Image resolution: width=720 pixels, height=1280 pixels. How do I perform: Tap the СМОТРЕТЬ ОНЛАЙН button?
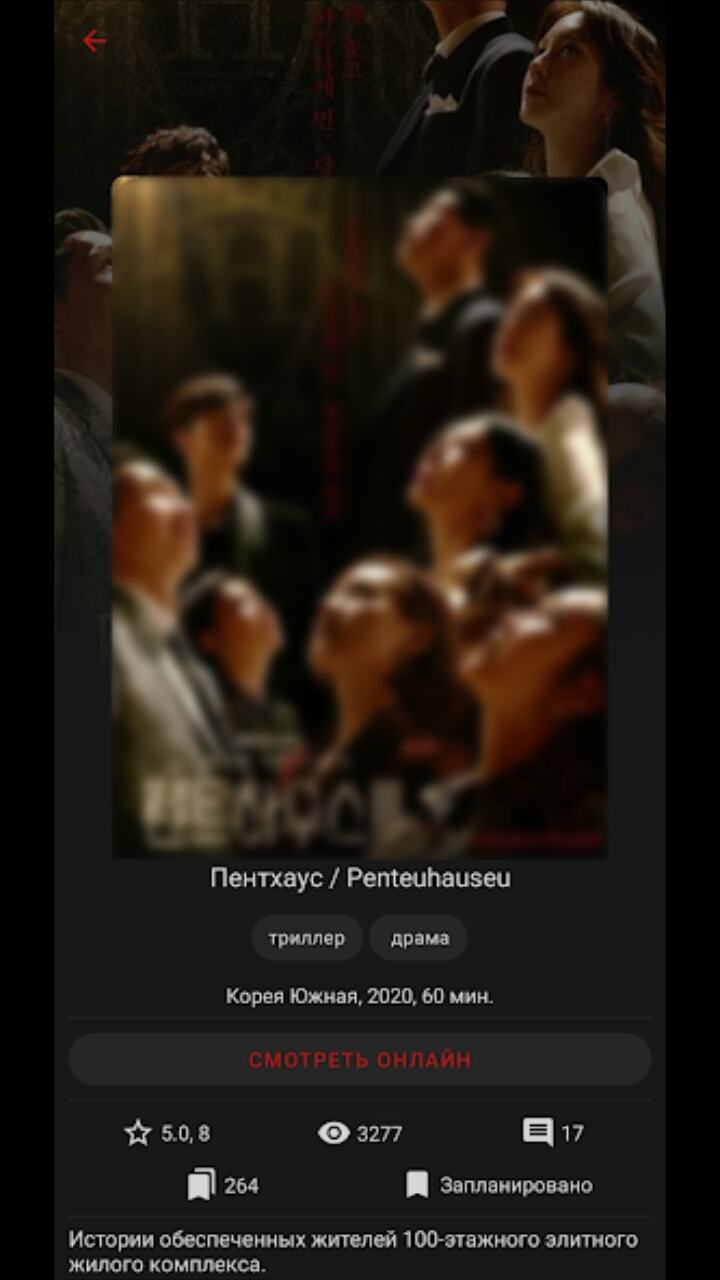coord(360,1059)
